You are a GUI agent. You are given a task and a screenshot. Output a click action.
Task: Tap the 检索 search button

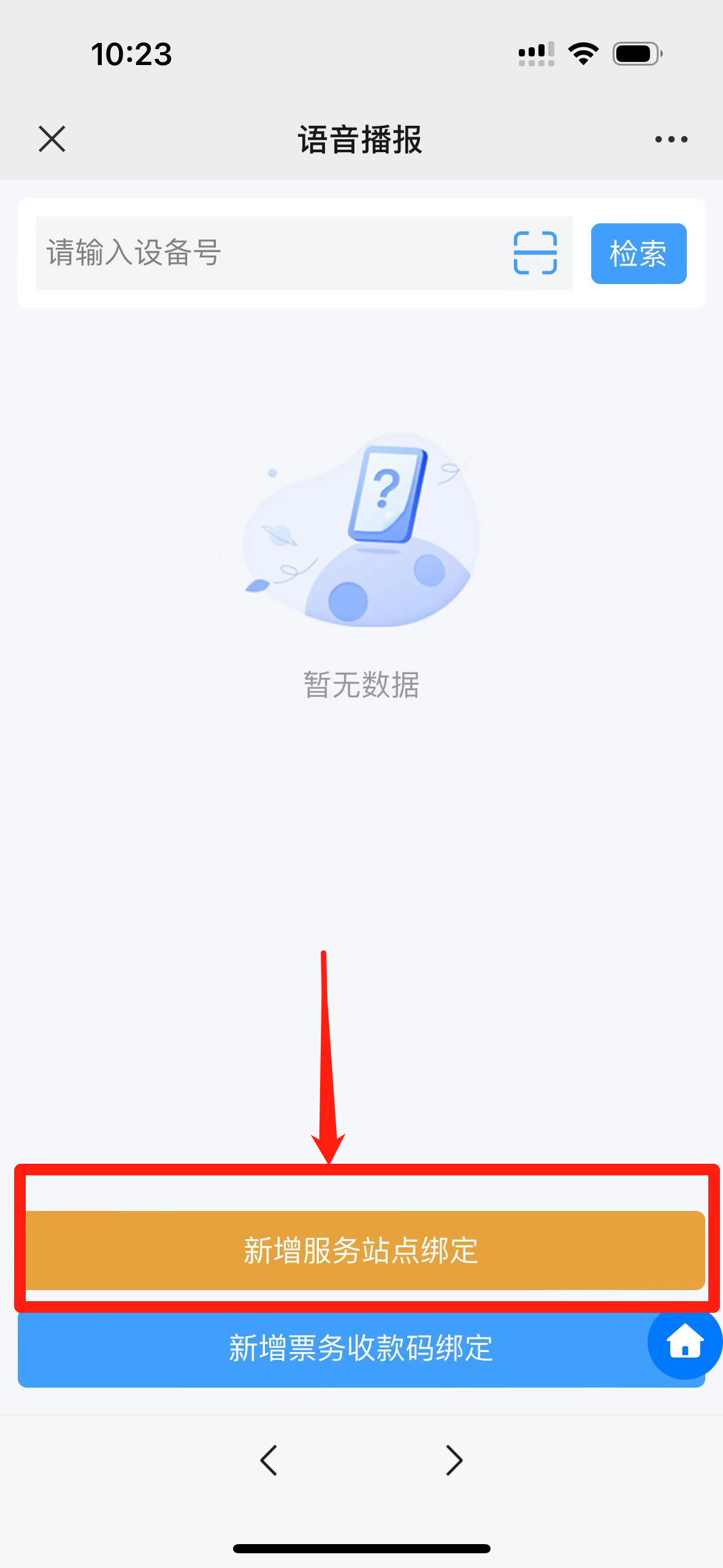click(x=638, y=253)
